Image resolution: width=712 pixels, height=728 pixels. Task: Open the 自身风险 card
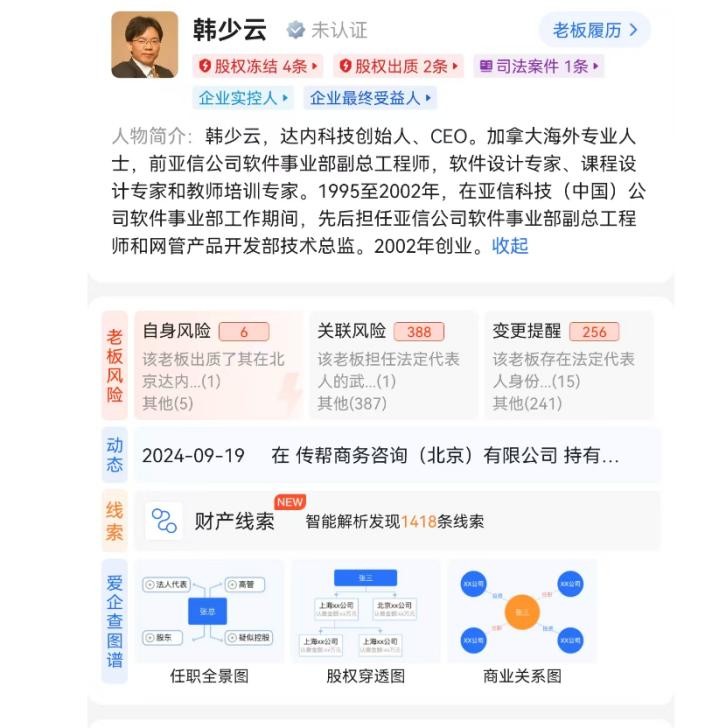(x=217, y=365)
